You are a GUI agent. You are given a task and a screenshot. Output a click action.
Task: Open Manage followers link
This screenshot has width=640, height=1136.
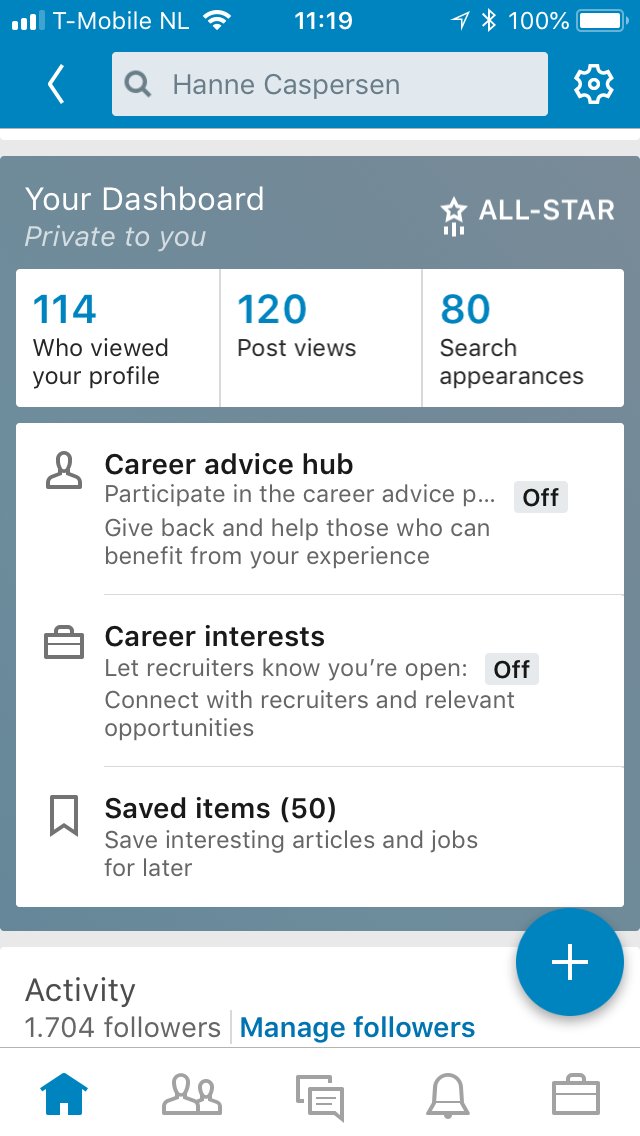tap(357, 1027)
